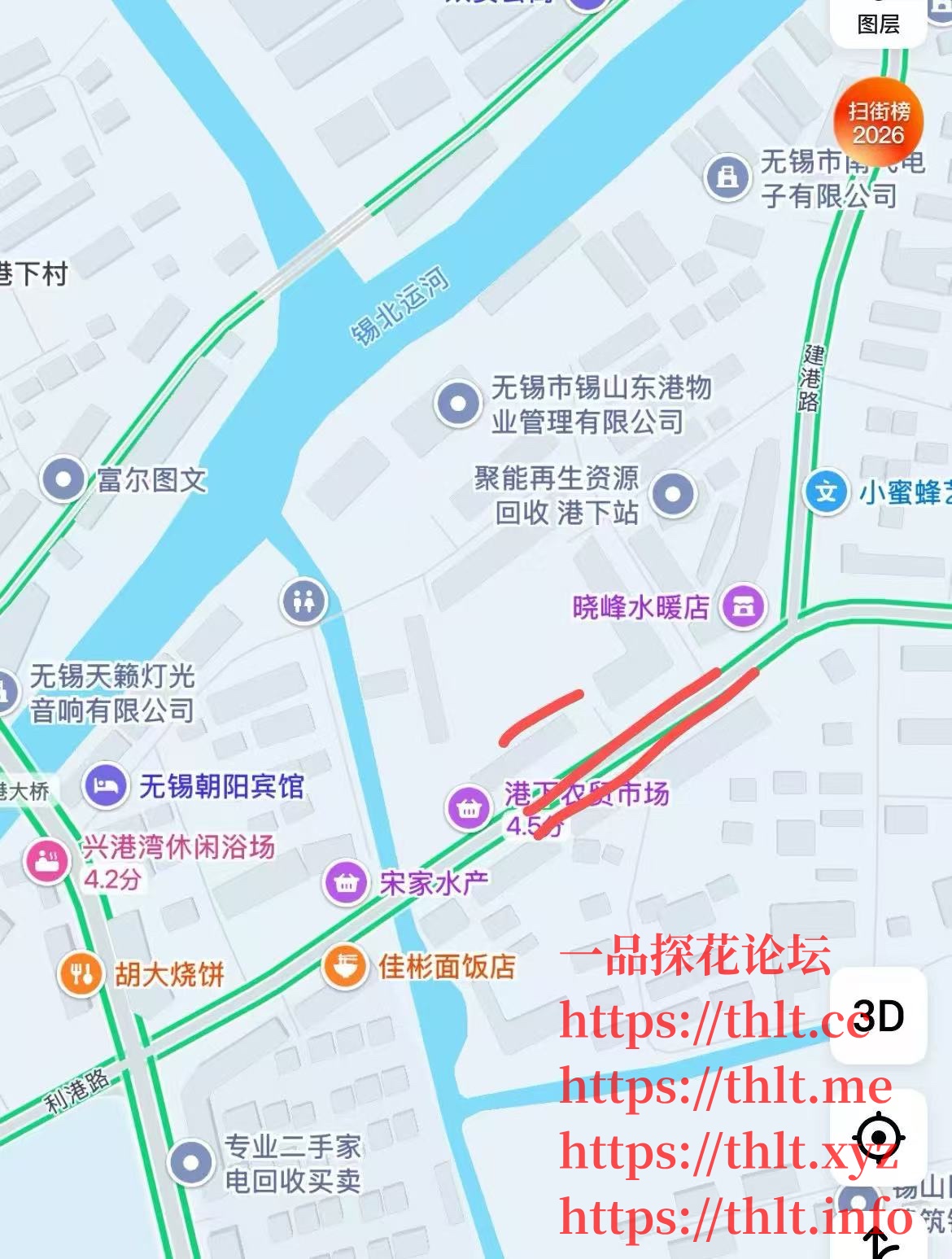
Task: Open the 兴港湾休闲浴场 place marker
Action: point(47,860)
